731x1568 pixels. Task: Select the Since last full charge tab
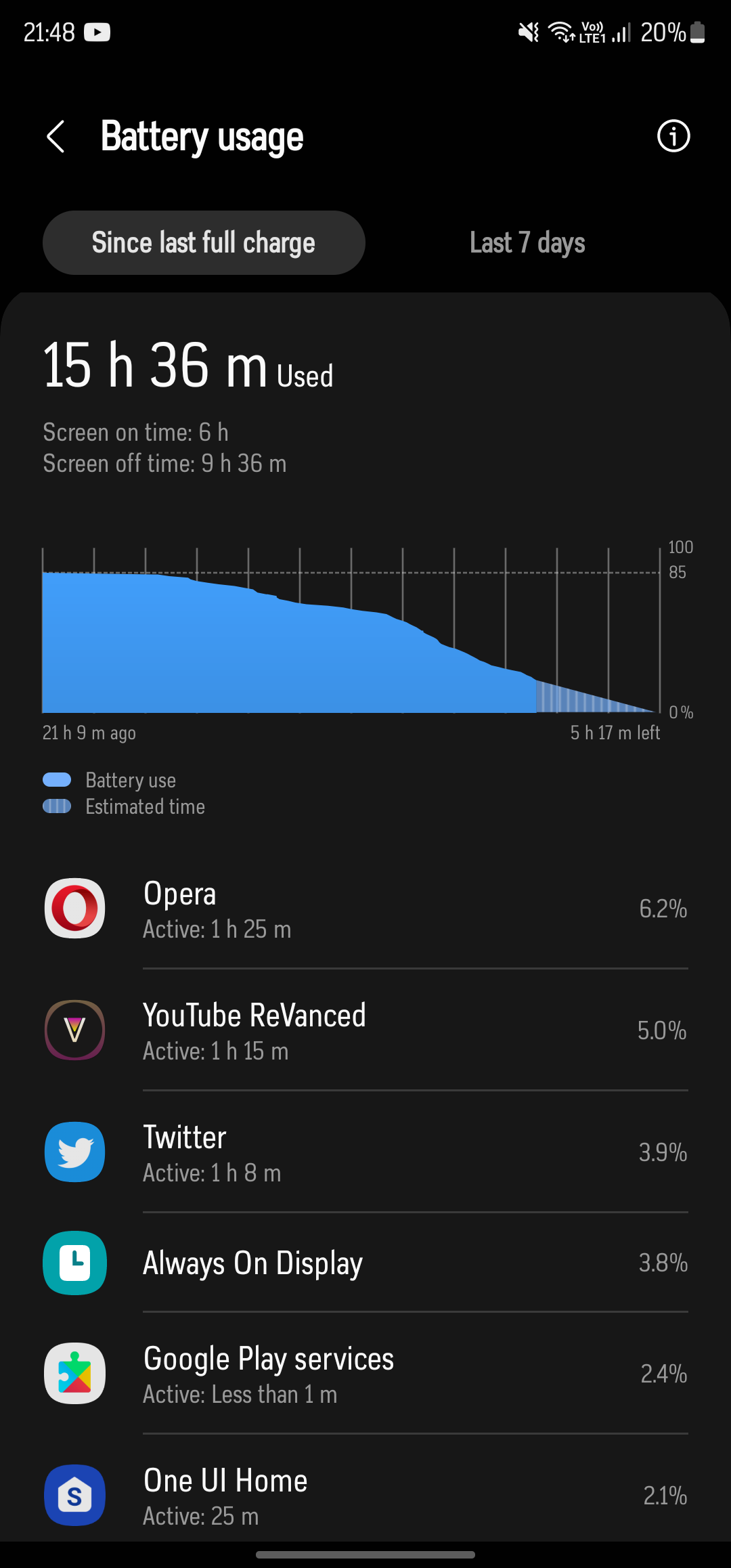pos(204,243)
